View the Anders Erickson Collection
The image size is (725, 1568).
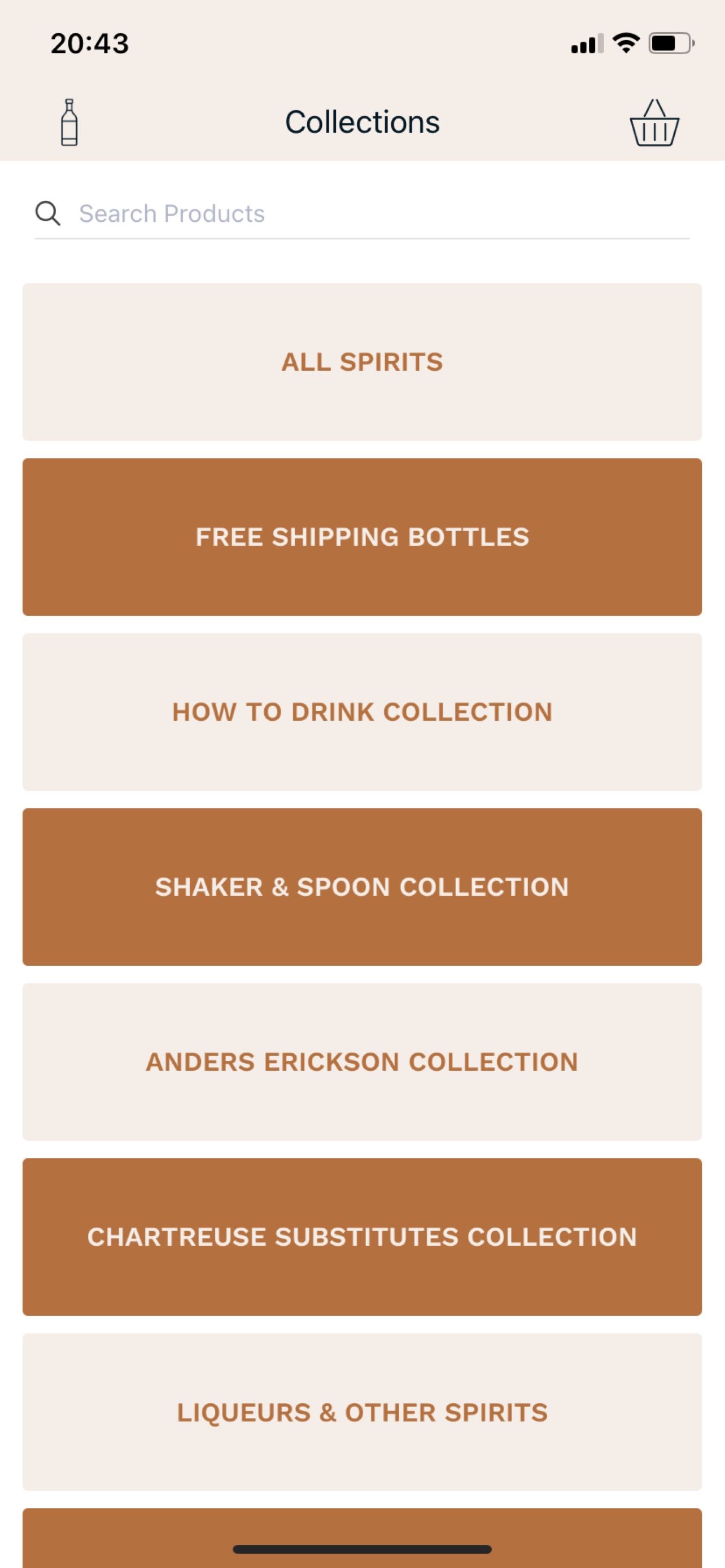tap(362, 1062)
